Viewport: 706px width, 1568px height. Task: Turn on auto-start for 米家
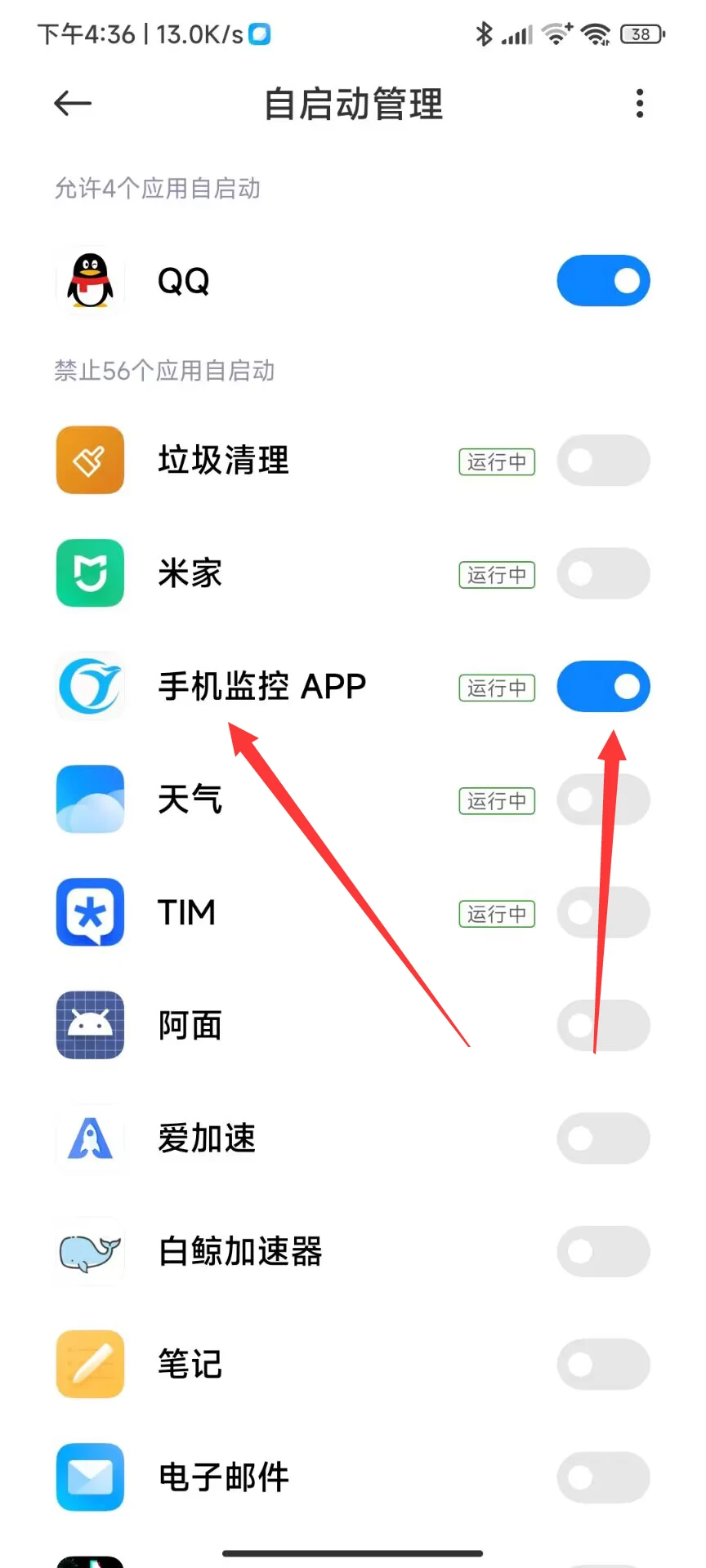[603, 573]
